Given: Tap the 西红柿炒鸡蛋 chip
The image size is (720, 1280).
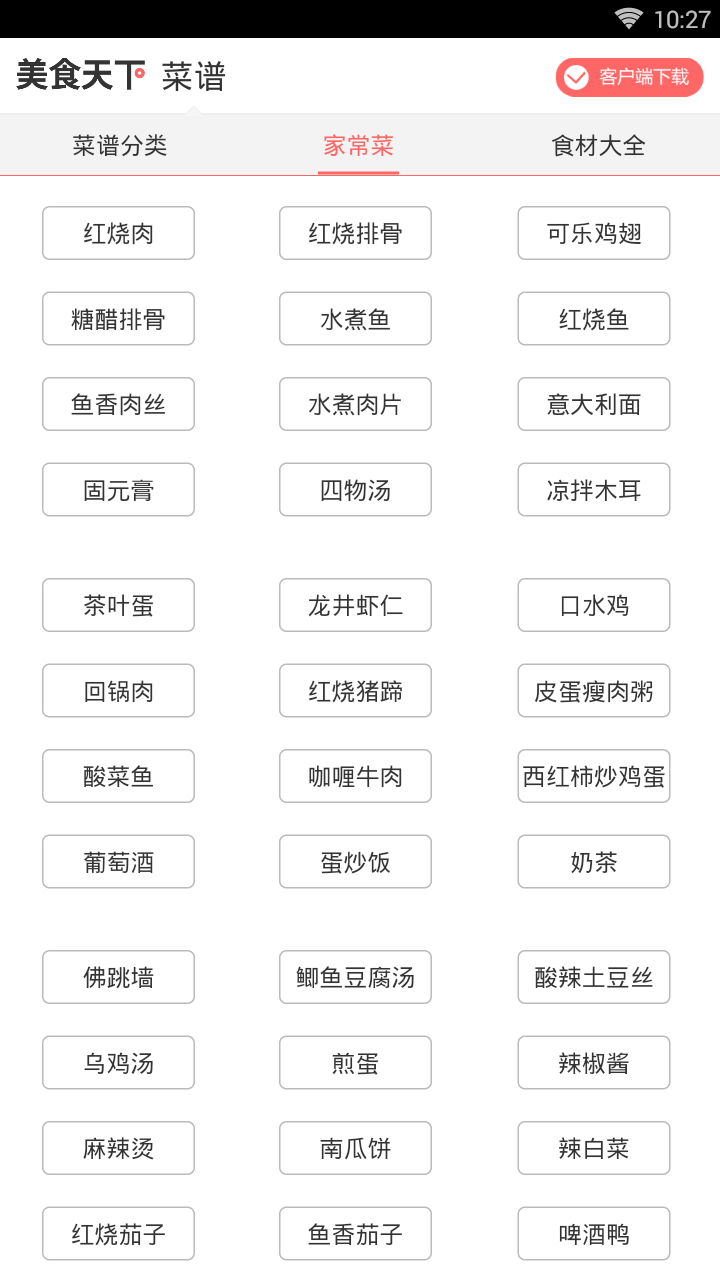Looking at the screenshot, I should pyautogui.click(x=594, y=776).
